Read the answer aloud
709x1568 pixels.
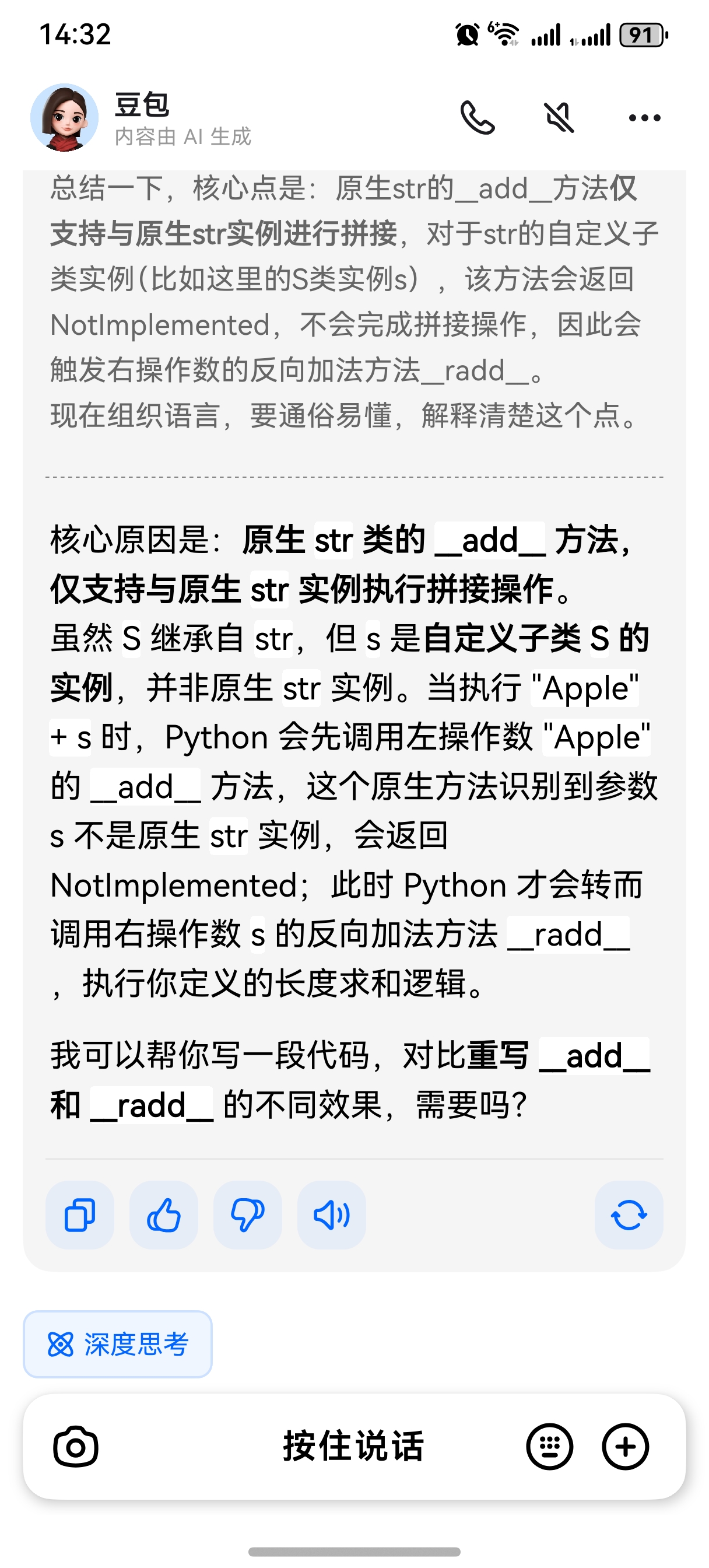(332, 1215)
